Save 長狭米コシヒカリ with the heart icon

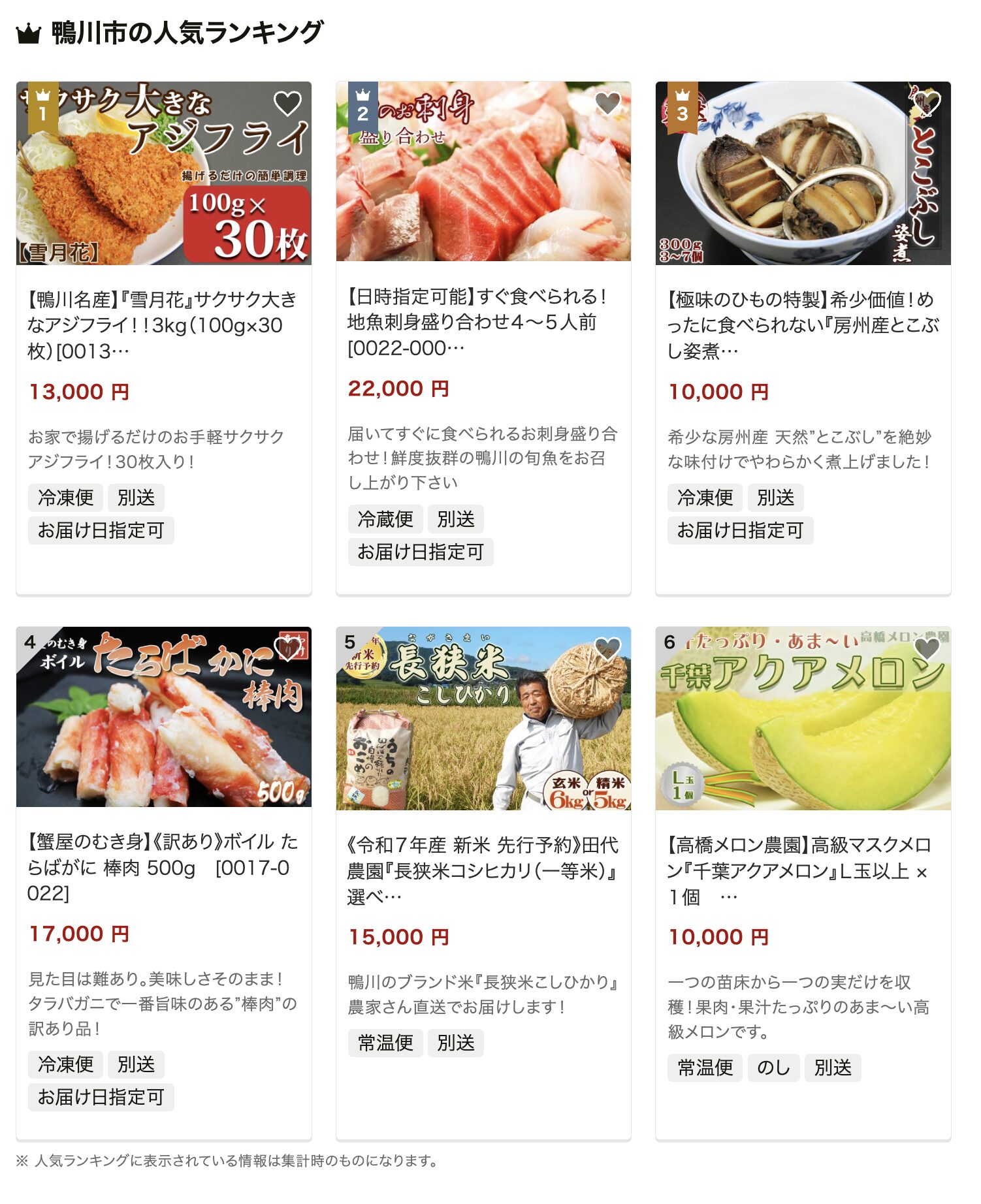pyautogui.click(x=607, y=648)
